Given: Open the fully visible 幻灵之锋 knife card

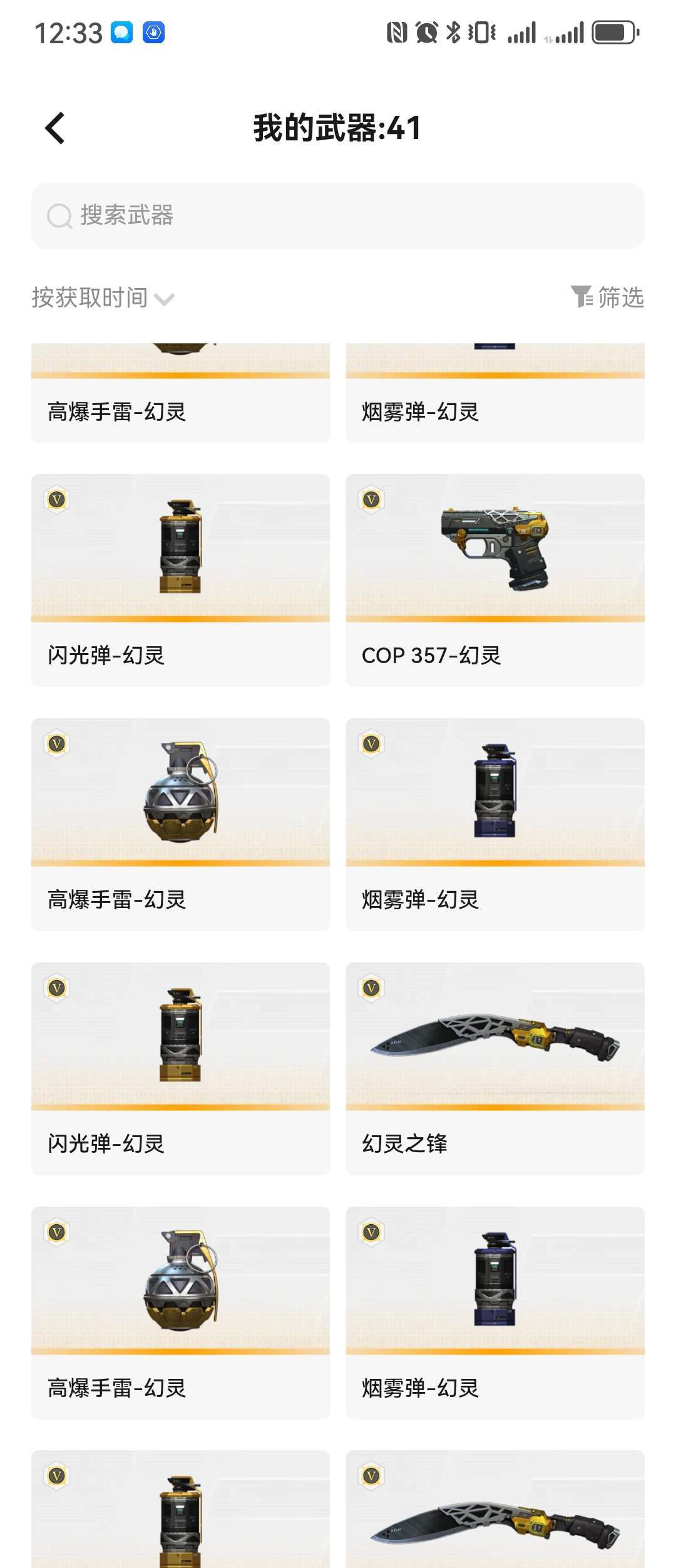Looking at the screenshot, I should pyautogui.click(x=494, y=1068).
